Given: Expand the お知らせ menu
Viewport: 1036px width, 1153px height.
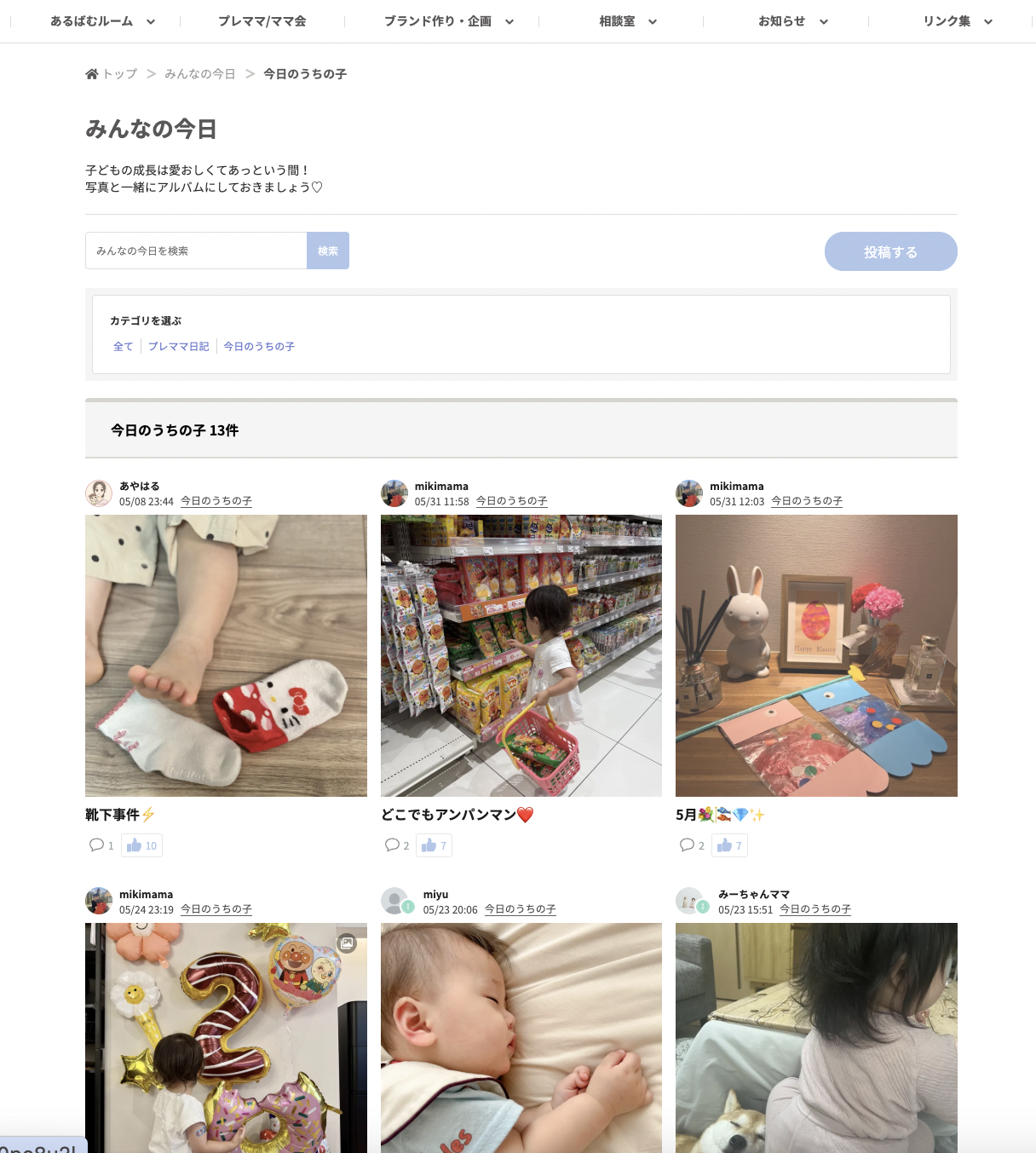Looking at the screenshot, I should click(x=792, y=21).
